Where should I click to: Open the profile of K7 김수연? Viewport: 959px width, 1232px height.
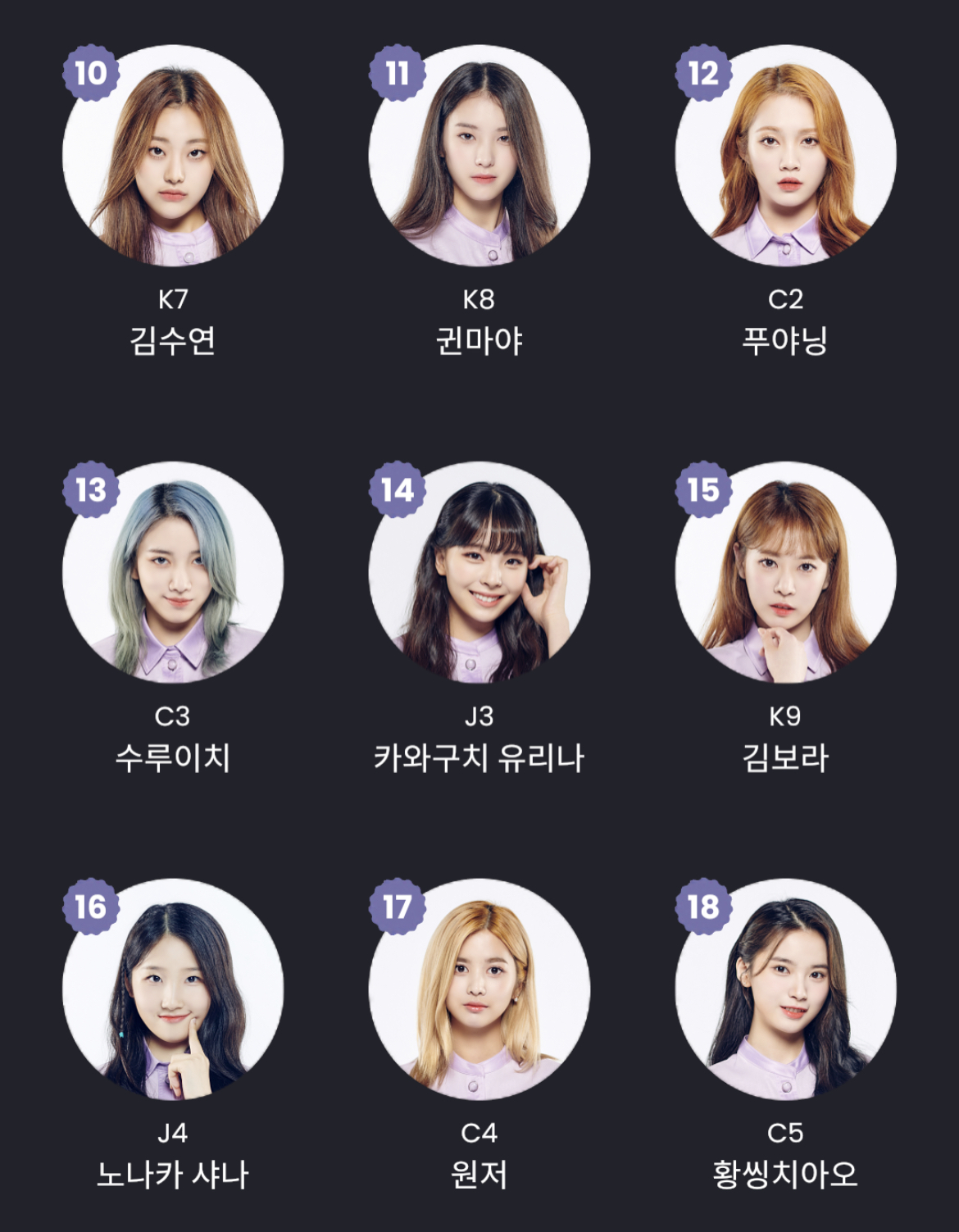[173, 156]
